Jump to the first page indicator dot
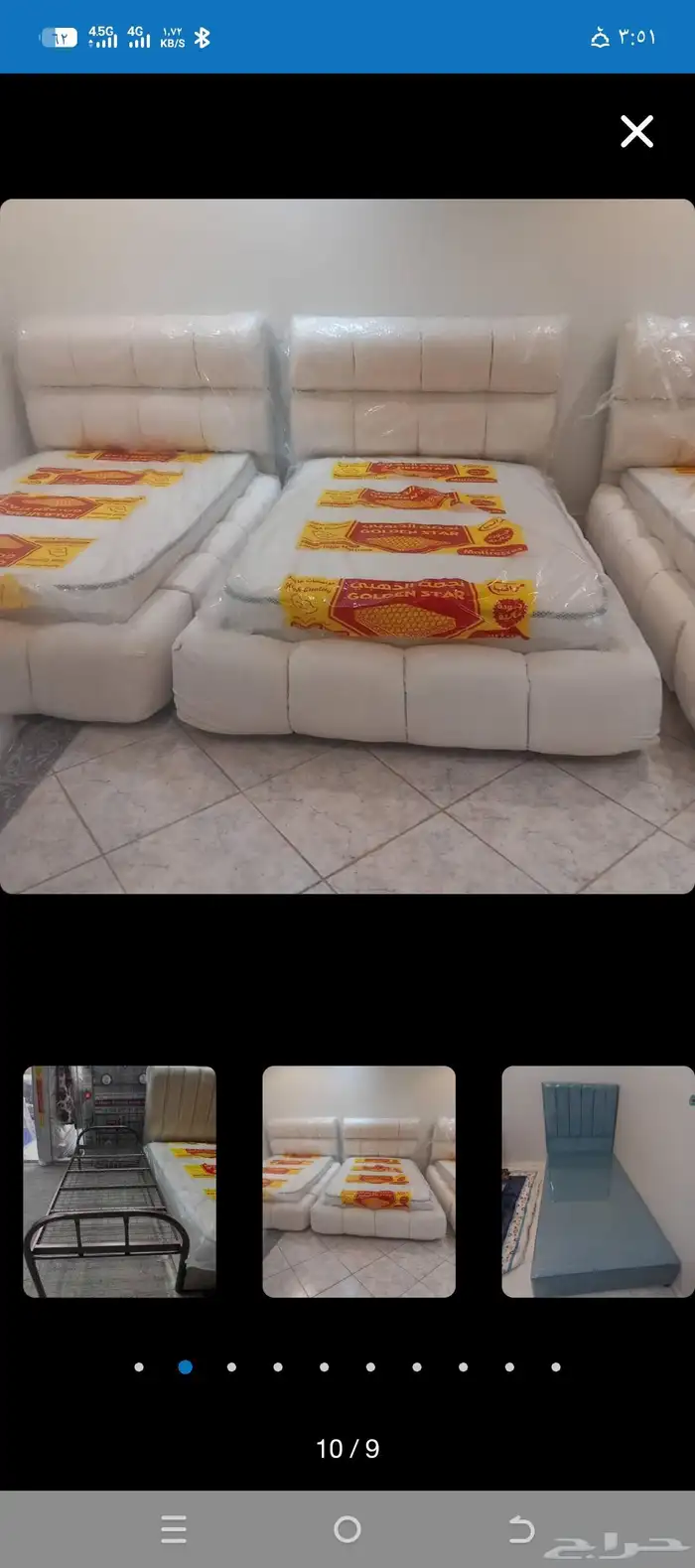The image size is (695, 1568). (139, 1367)
